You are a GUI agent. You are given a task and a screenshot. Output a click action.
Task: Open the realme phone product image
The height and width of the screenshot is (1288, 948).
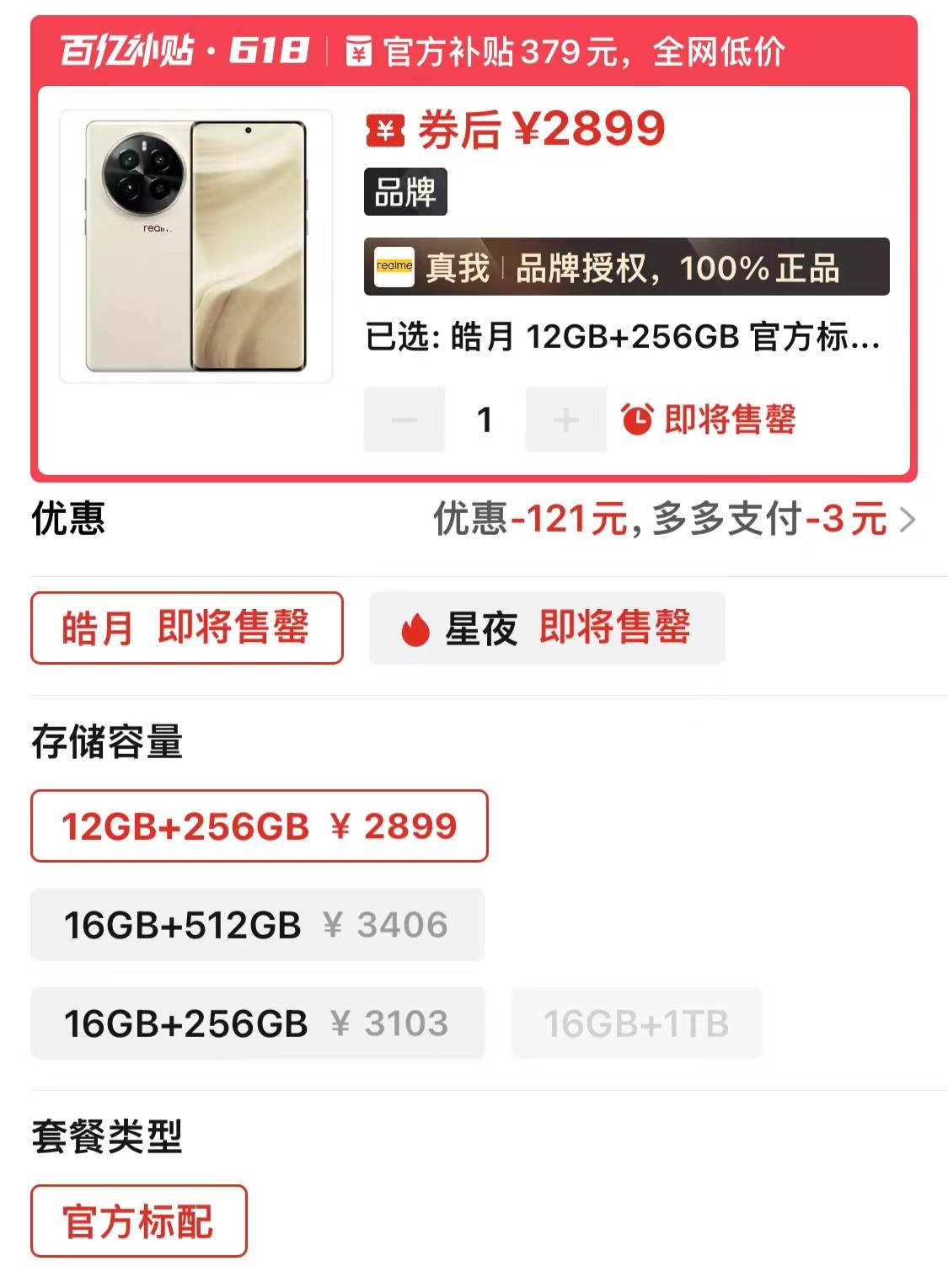click(195, 247)
